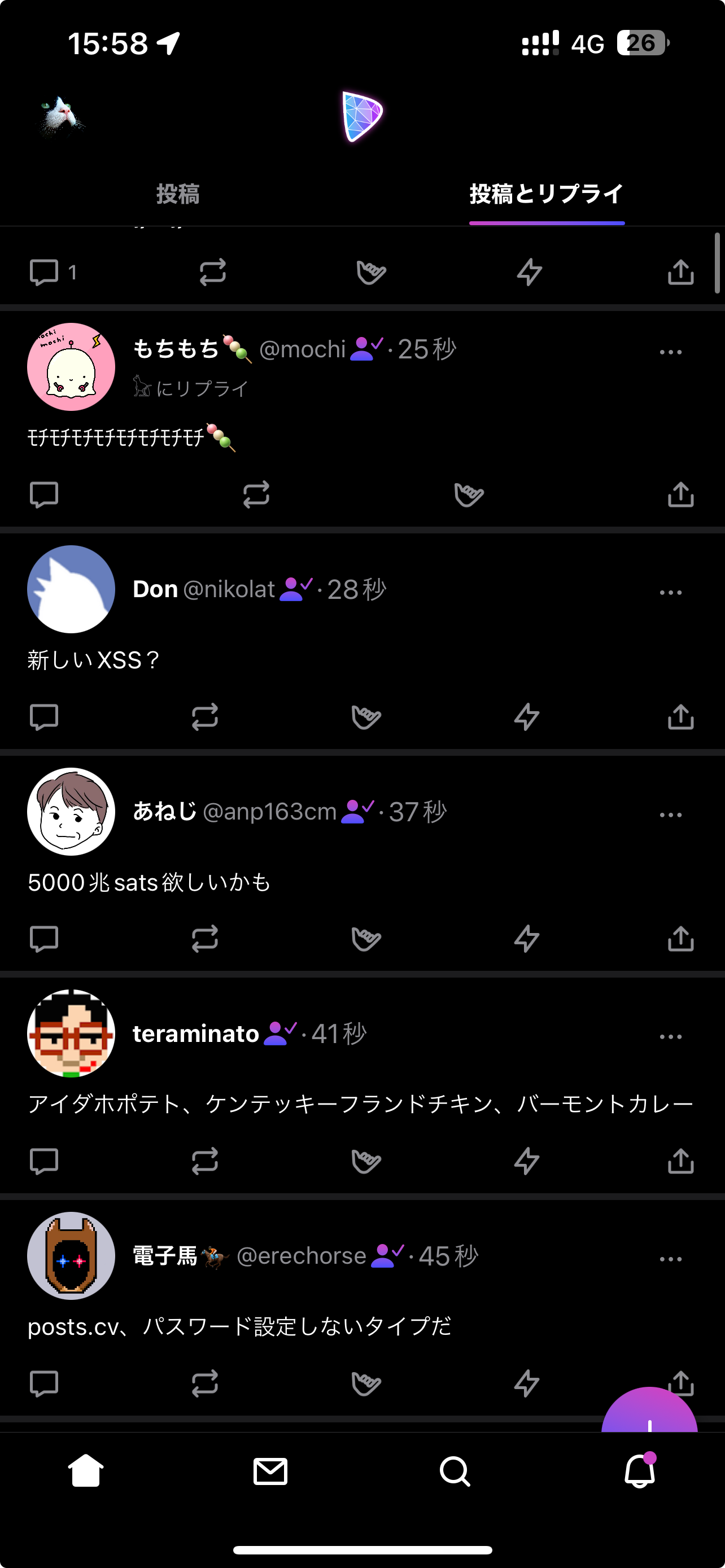The image size is (725, 1568).
Task: Like 電子馬's posts.cv post
Action: (366, 1383)
